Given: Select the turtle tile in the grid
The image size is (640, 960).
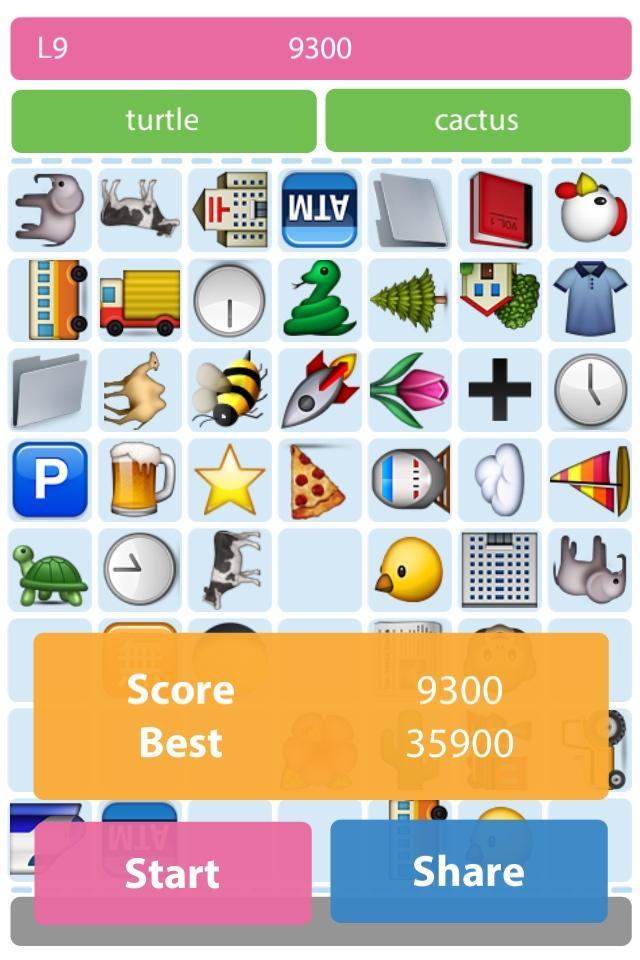Looking at the screenshot, I should pos(49,571).
